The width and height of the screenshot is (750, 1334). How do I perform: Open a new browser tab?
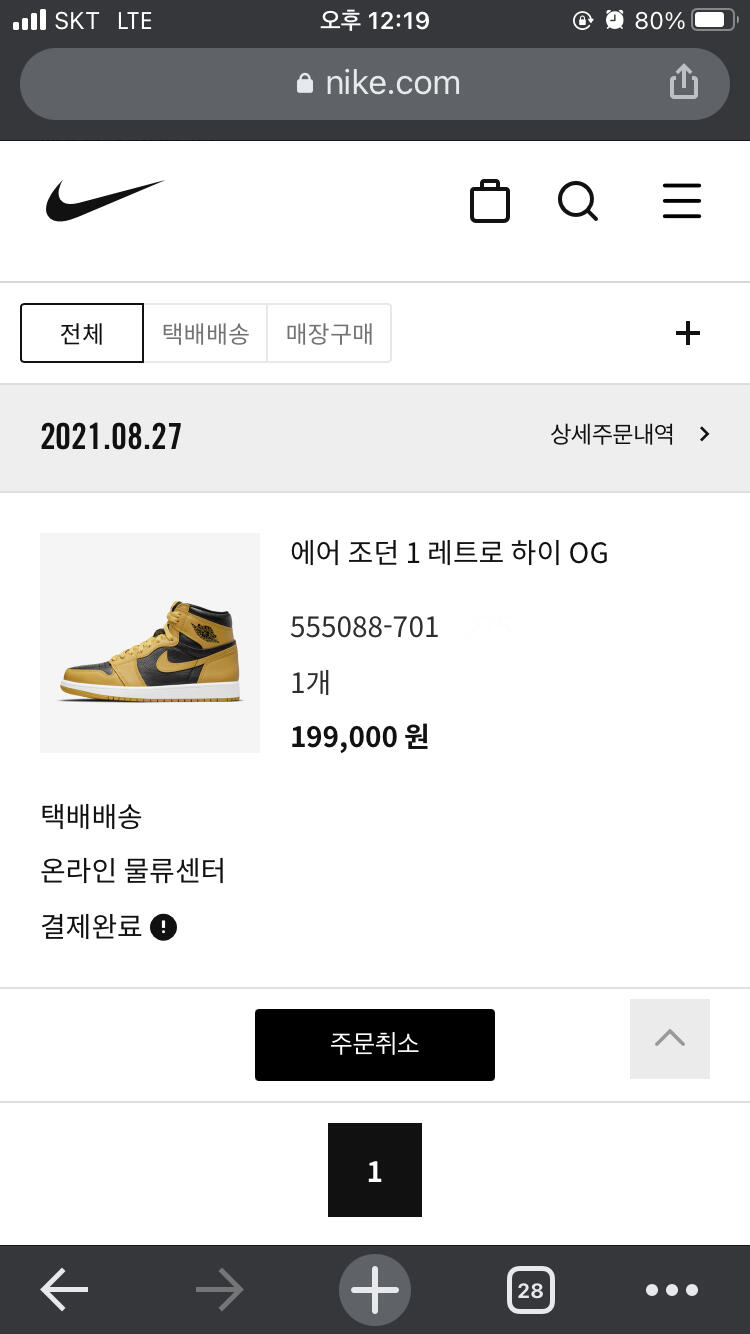coord(375,1290)
